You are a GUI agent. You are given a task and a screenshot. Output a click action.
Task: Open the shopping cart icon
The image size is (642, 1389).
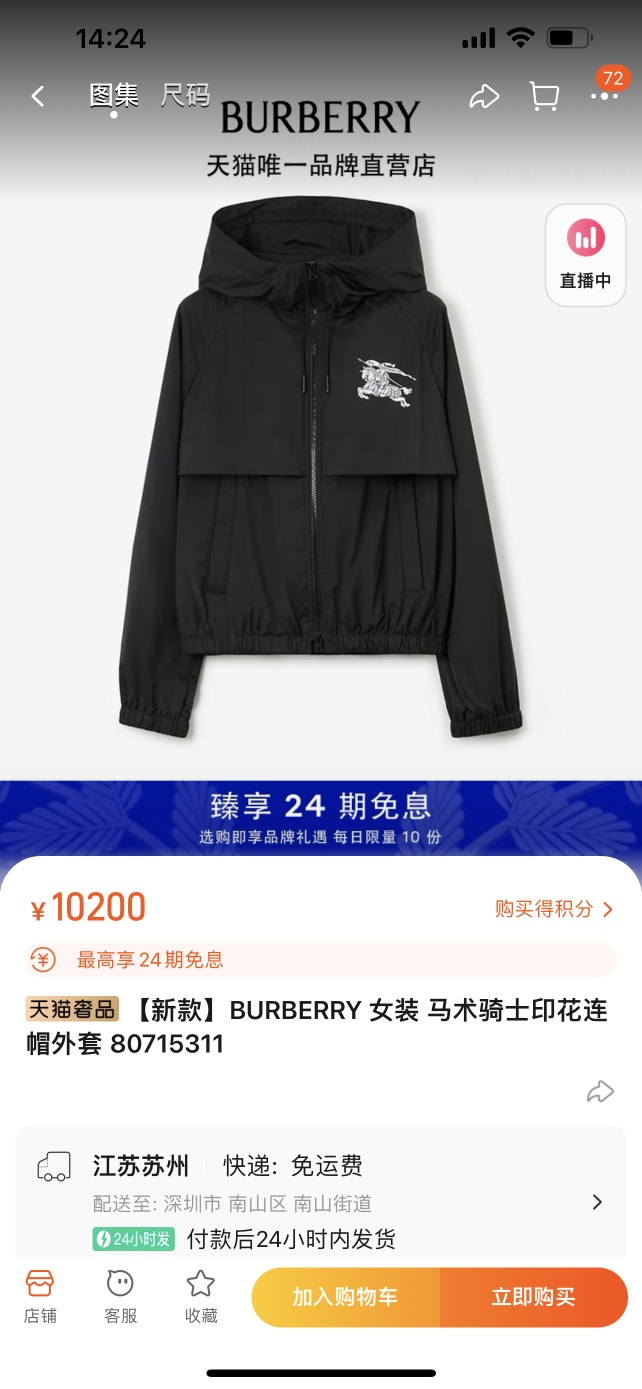tap(544, 97)
